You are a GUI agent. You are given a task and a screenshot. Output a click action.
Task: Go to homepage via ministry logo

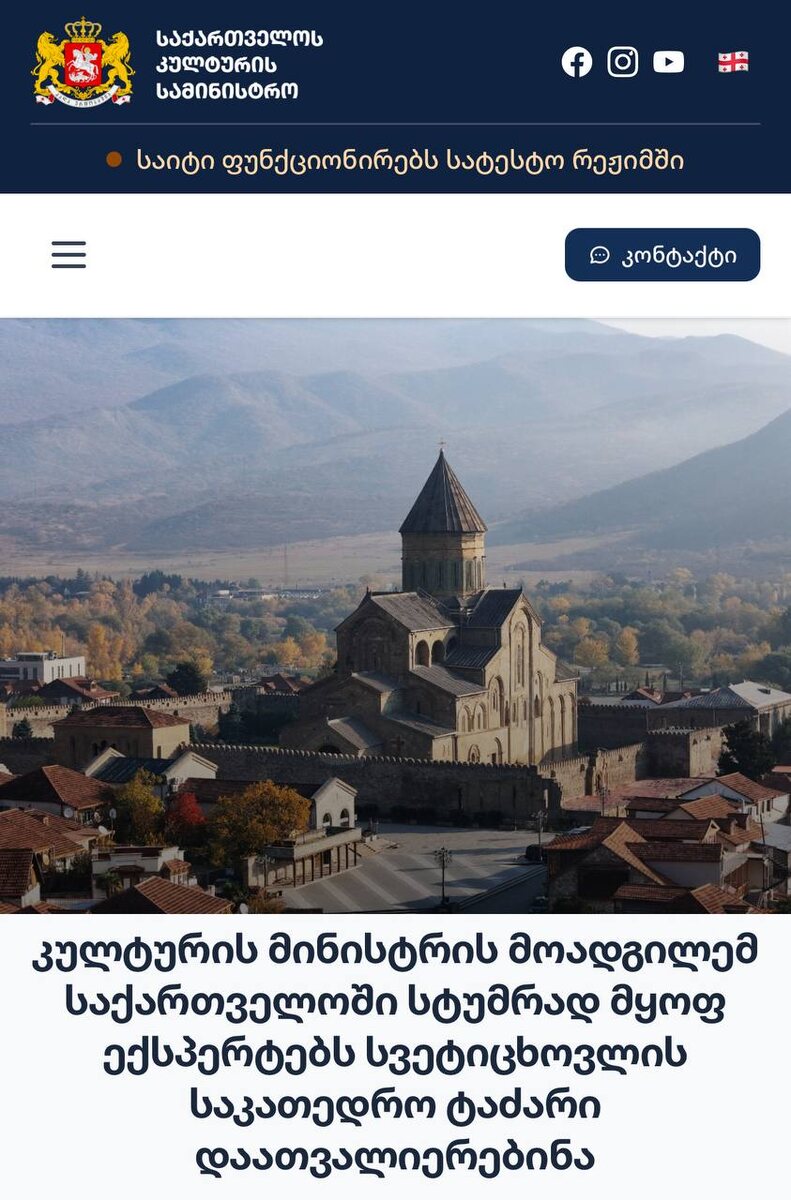82,64
